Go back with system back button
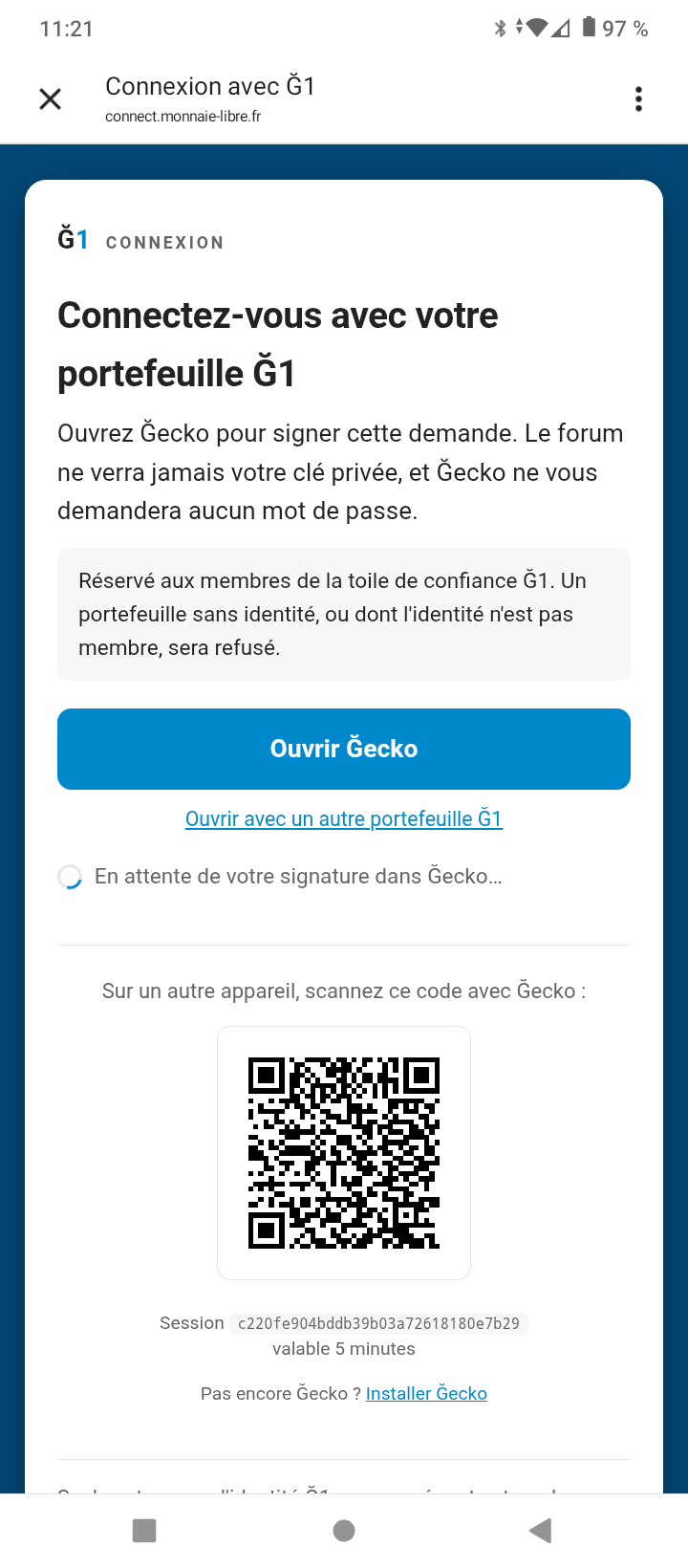The image size is (688, 1568). 541,1531
